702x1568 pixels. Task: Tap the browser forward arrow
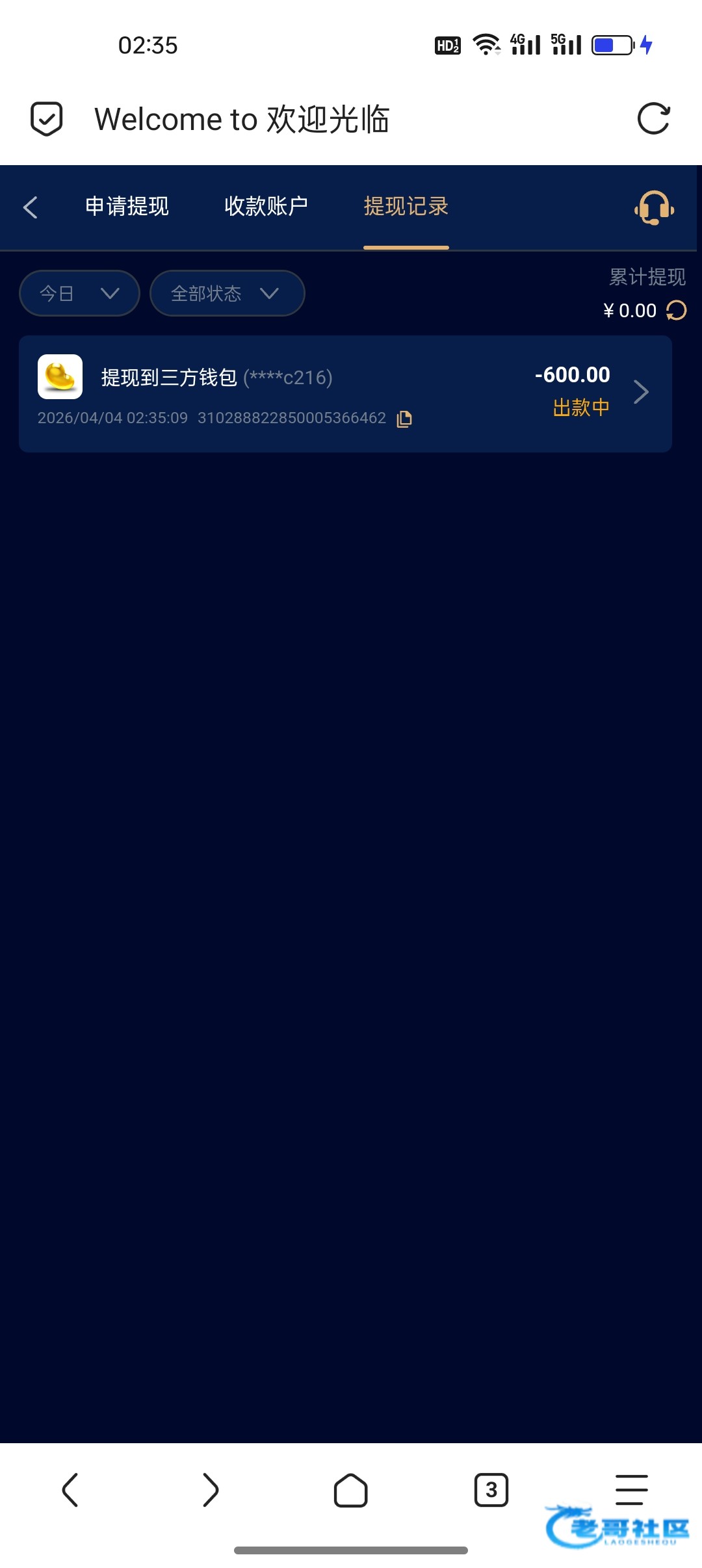click(x=211, y=1489)
